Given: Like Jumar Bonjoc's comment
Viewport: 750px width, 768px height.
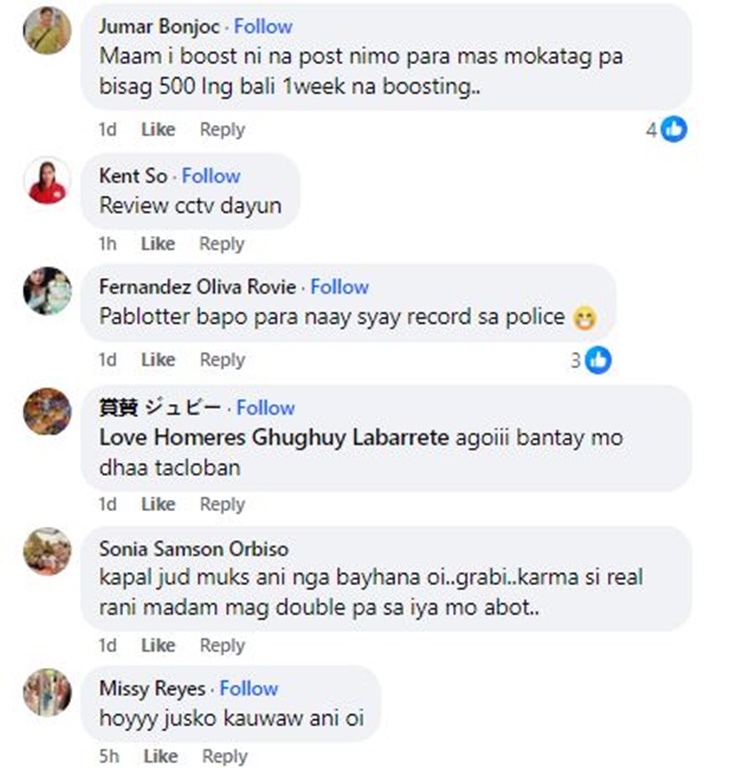Looking at the screenshot, I should (x=158, y=129).
